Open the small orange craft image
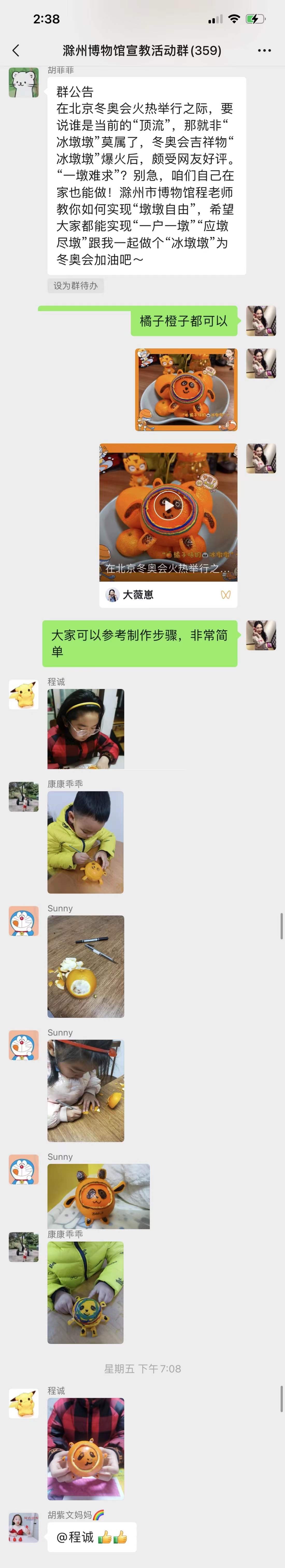 pyautogui.click(x=186, y=390)
